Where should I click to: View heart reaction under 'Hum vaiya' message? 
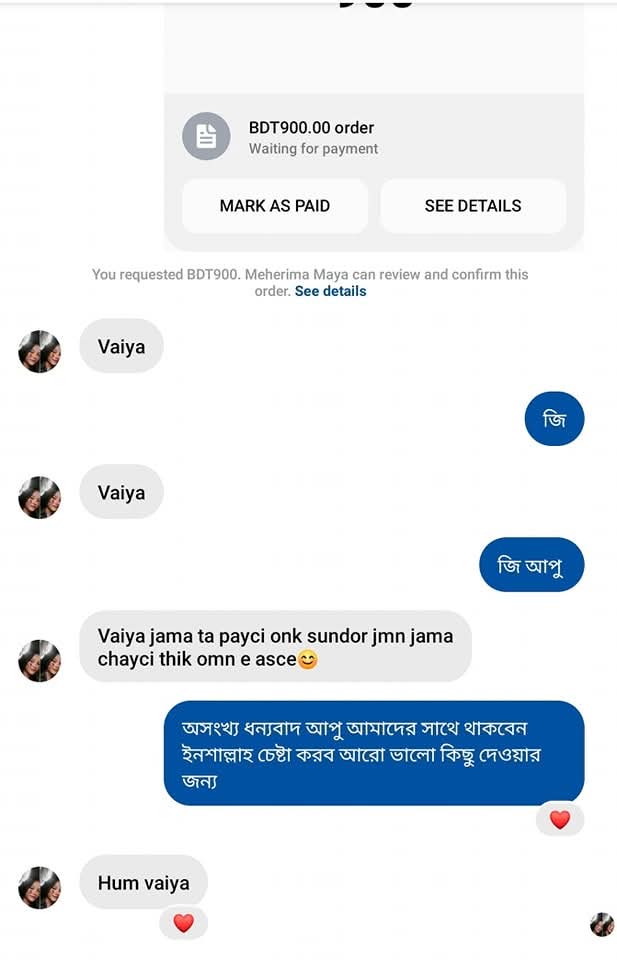click(x=183, y=923)
